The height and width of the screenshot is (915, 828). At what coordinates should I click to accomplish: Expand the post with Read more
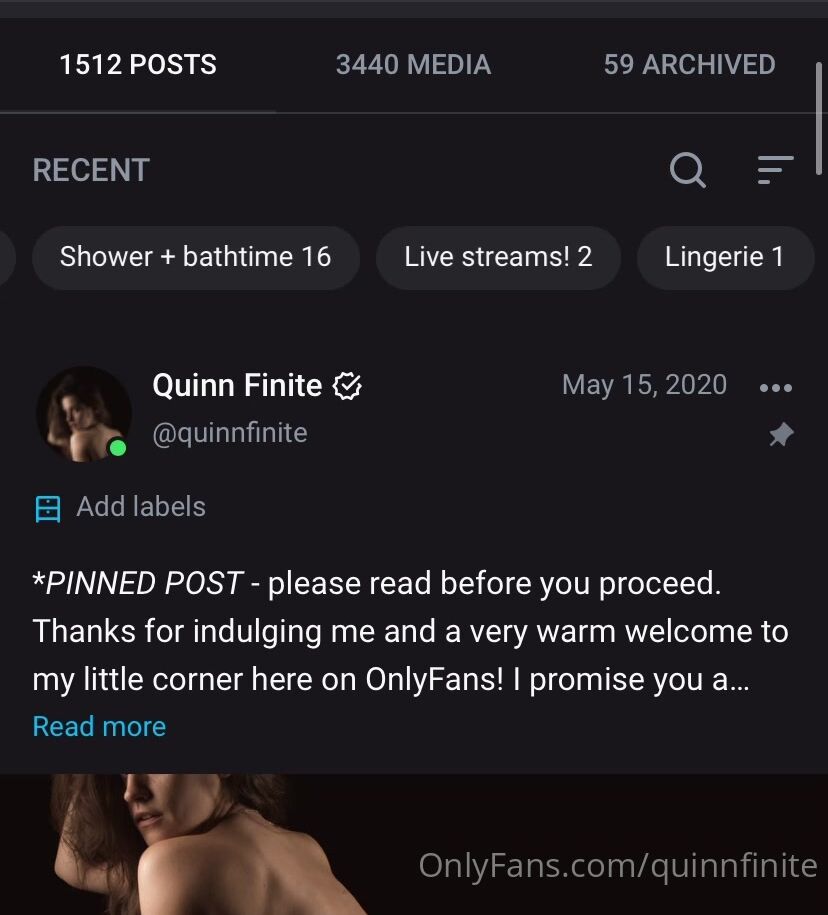[x=99, y=726]
